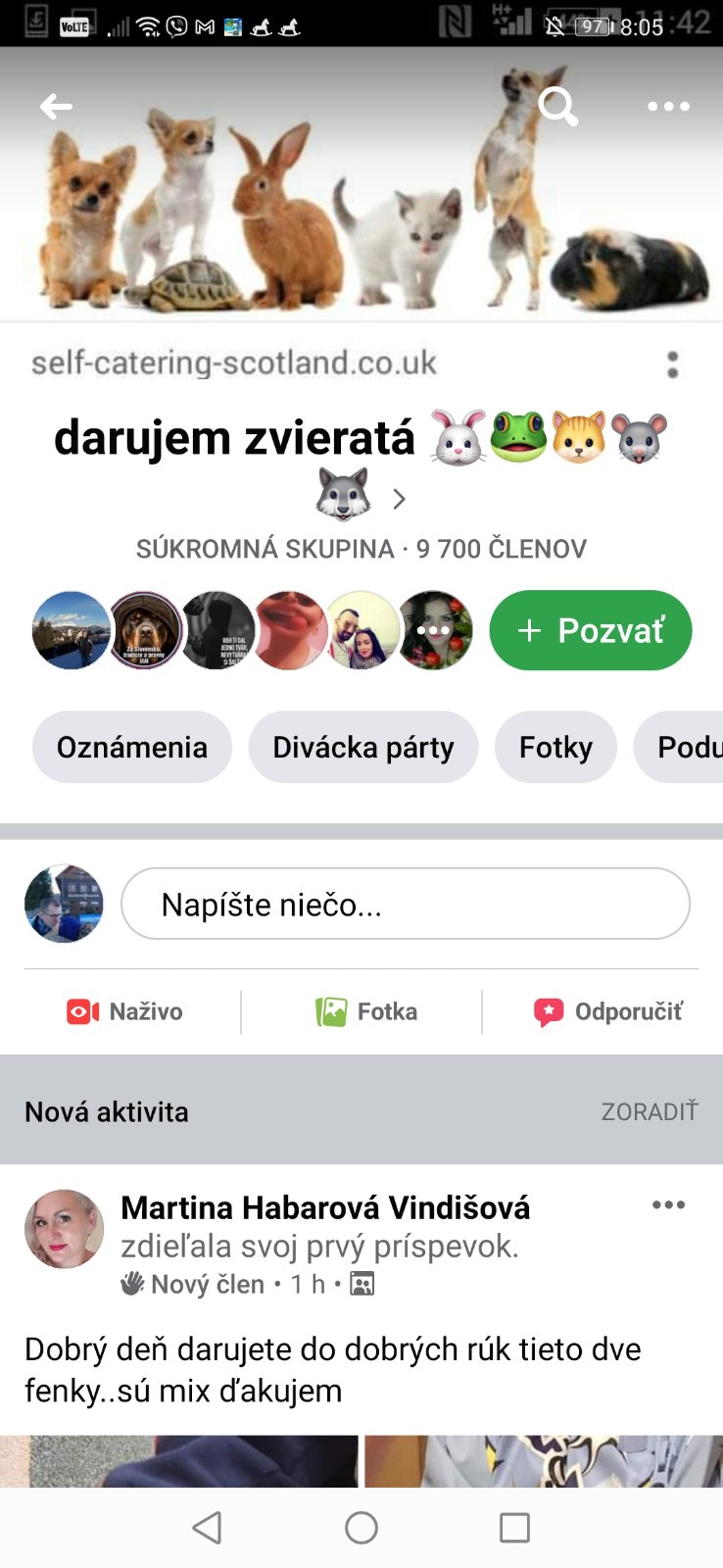Show group photos via Fotky chip
The image size is (723, 1568).
click(x=555, y=748)
